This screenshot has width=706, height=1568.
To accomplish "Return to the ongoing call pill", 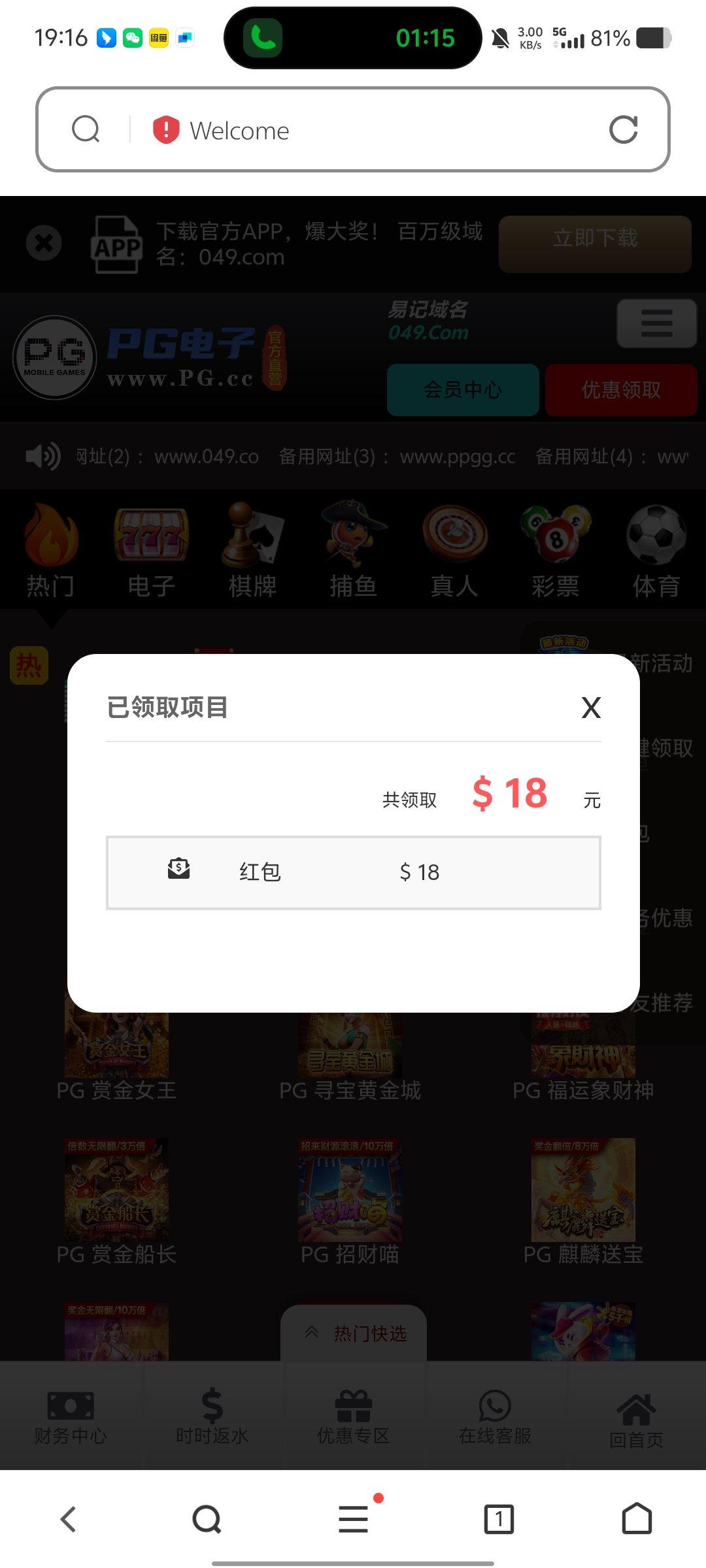I will [353, 38].
